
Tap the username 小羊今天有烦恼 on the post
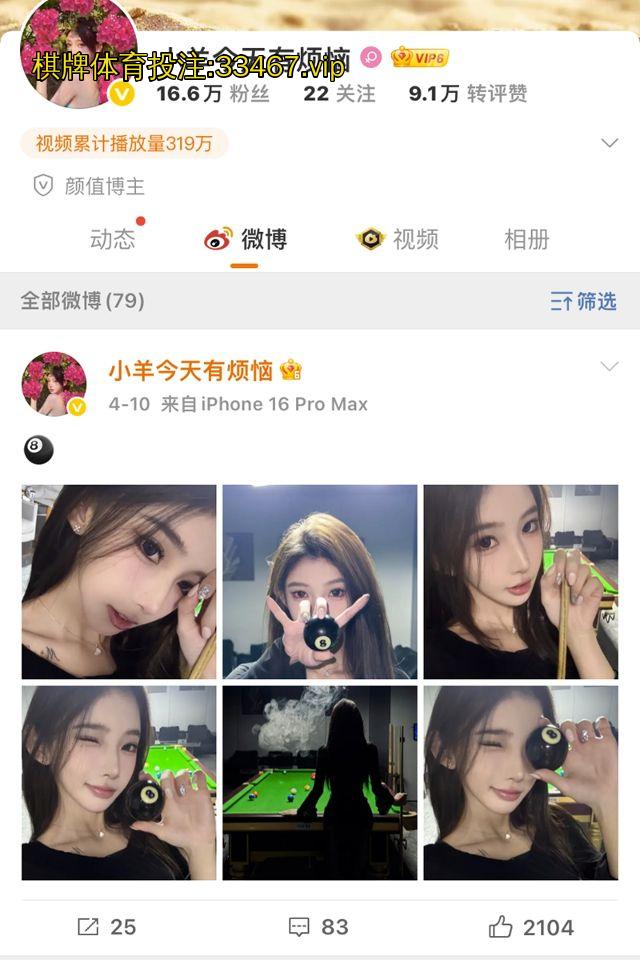click(x=191, y=371)
